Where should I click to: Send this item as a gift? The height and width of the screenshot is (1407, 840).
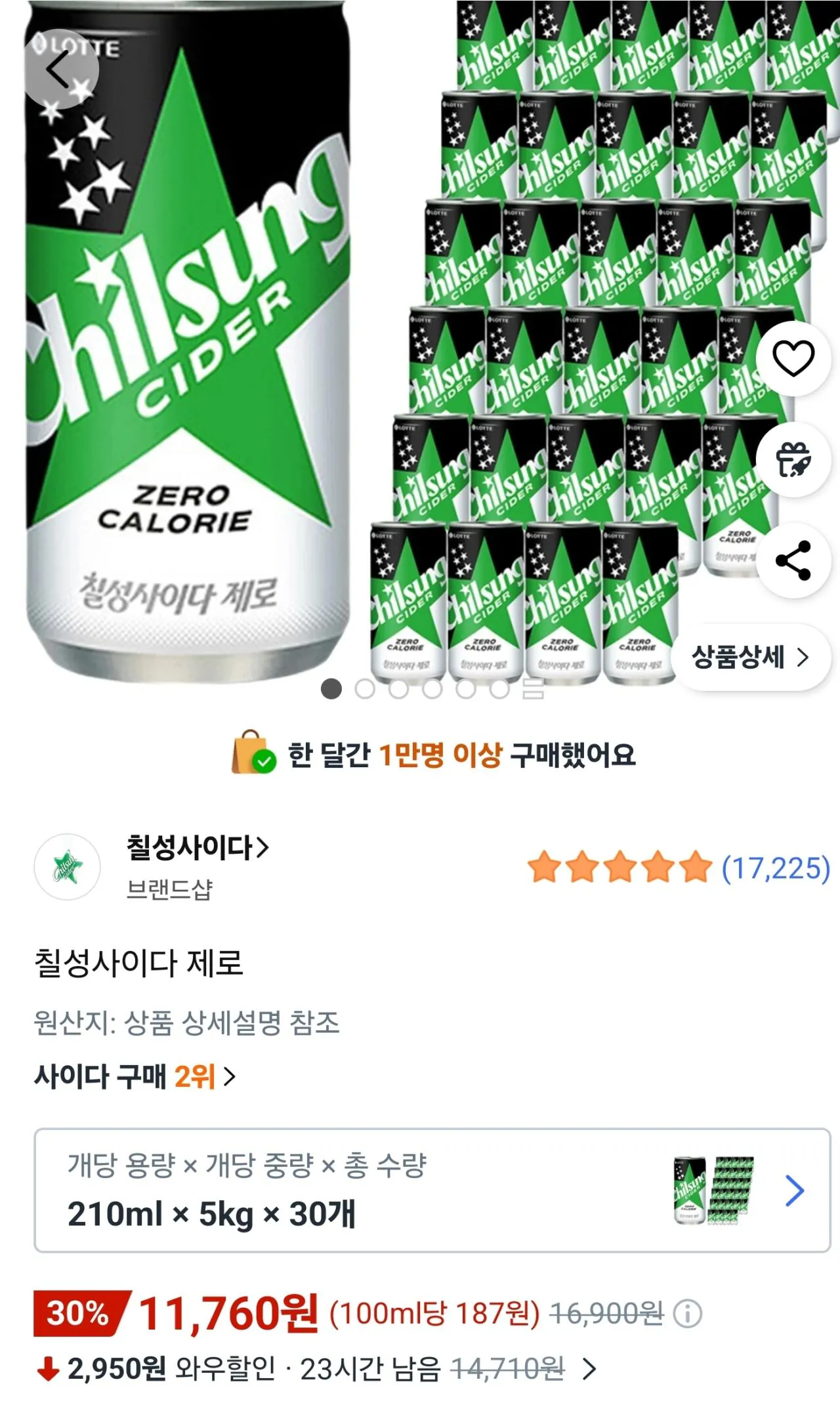click(x=793, y=459)
